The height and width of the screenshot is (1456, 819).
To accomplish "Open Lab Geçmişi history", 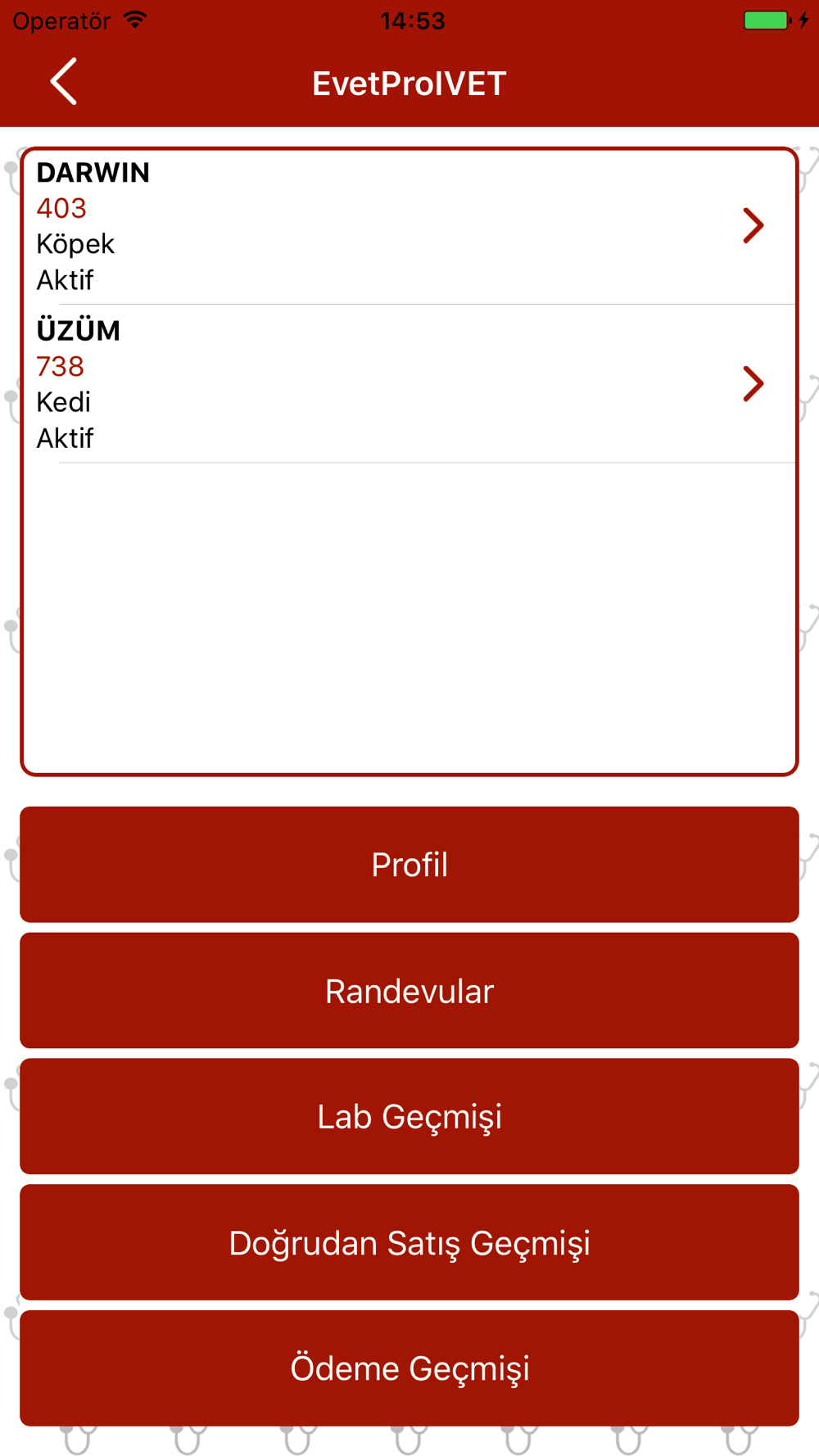I will tap(409, 1116).
